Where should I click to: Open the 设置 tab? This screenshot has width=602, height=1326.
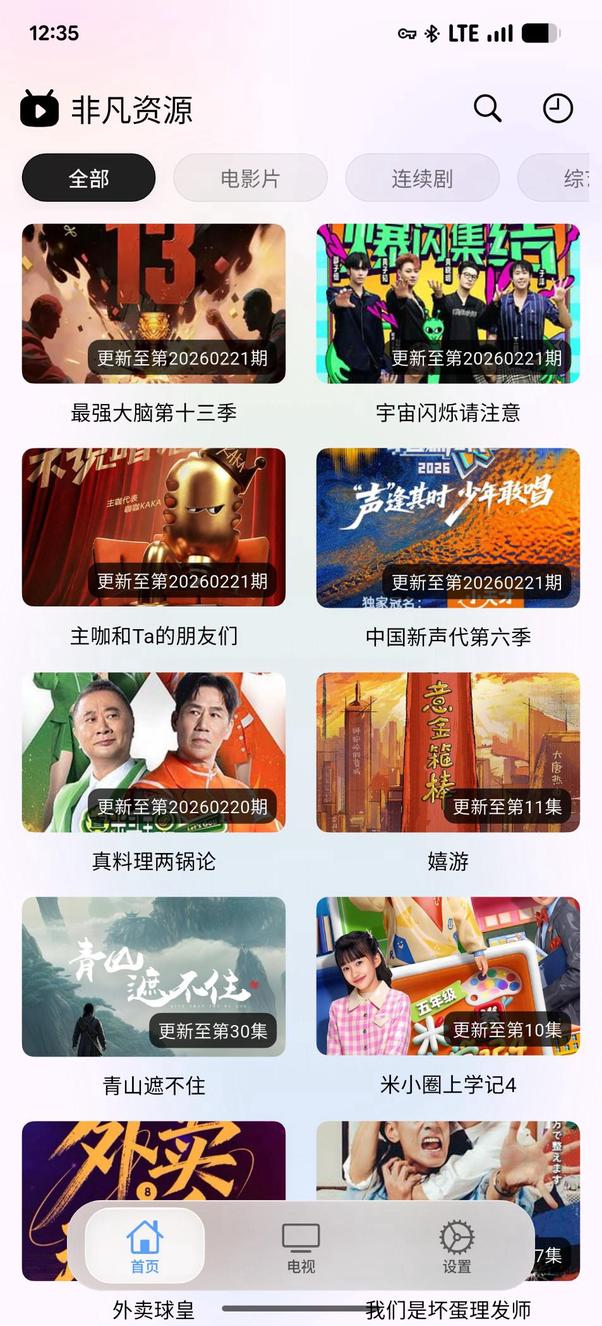pyautogui.click(x=457, y=1246)
